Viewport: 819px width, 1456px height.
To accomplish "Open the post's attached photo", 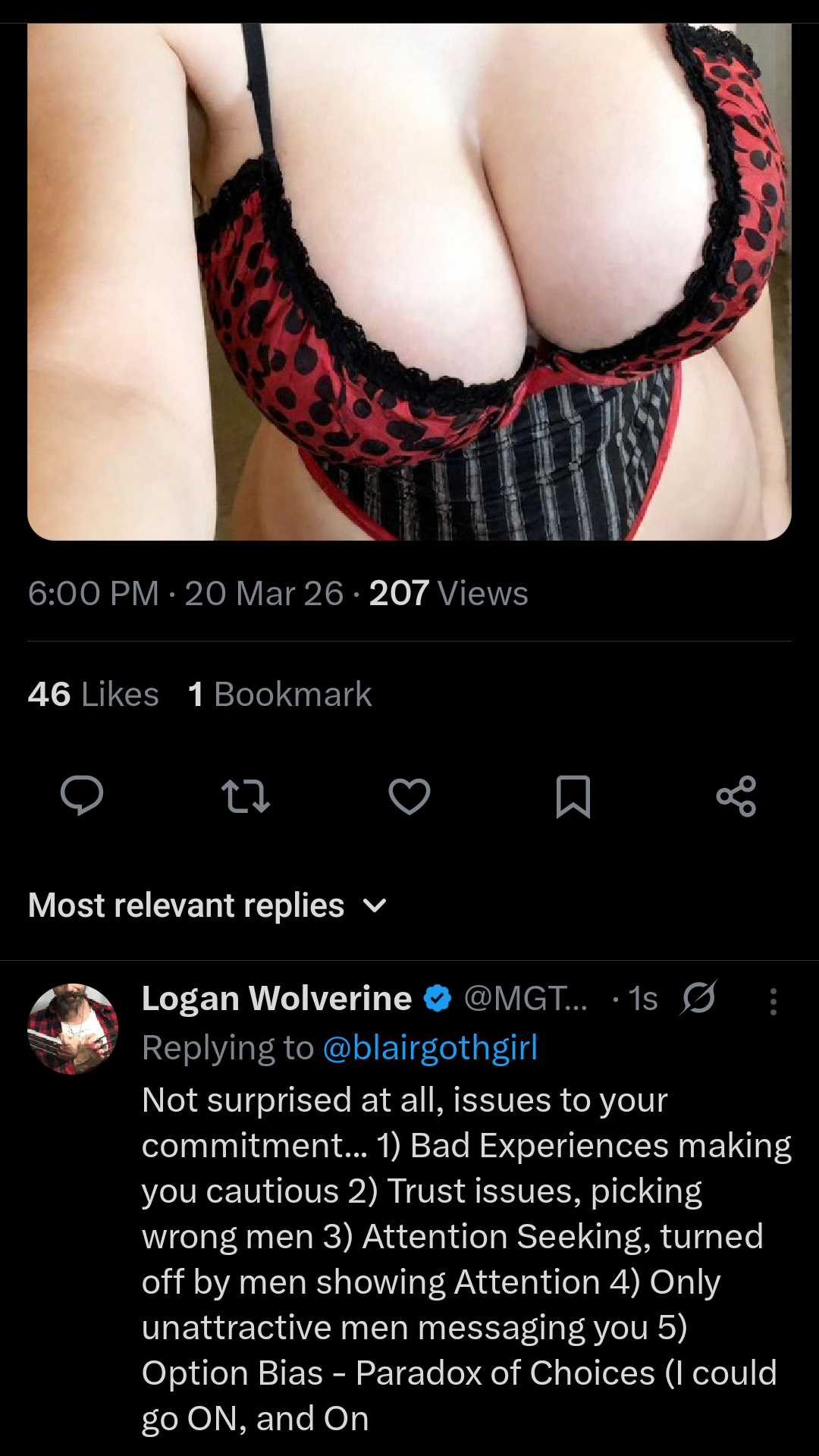I will [x=409, y=281].
